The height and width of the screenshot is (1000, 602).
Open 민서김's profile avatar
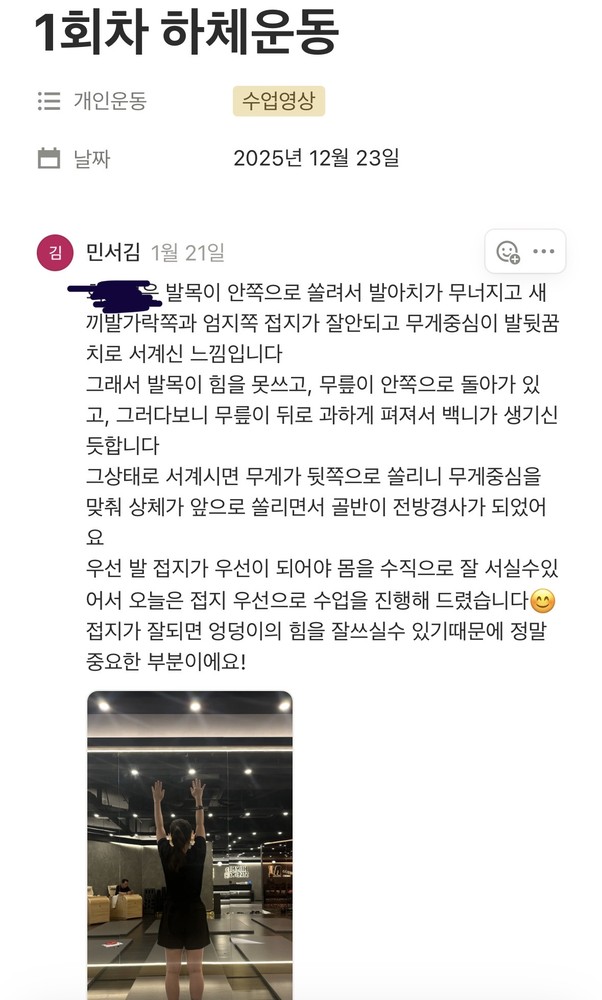(54, 253)
